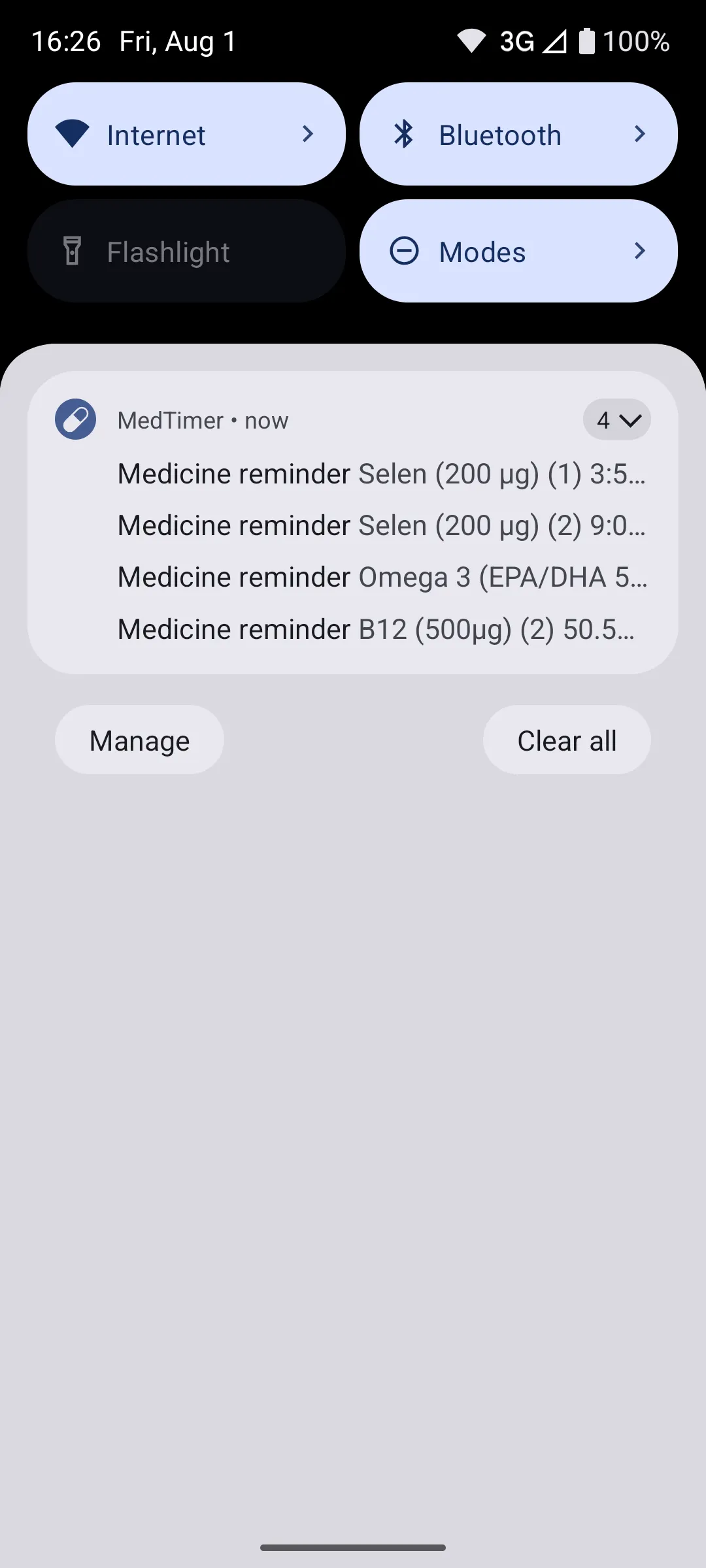Tap the Modes do-not-disturb icon
Screen dimensions: 706x1568
[x=405, y=251]
